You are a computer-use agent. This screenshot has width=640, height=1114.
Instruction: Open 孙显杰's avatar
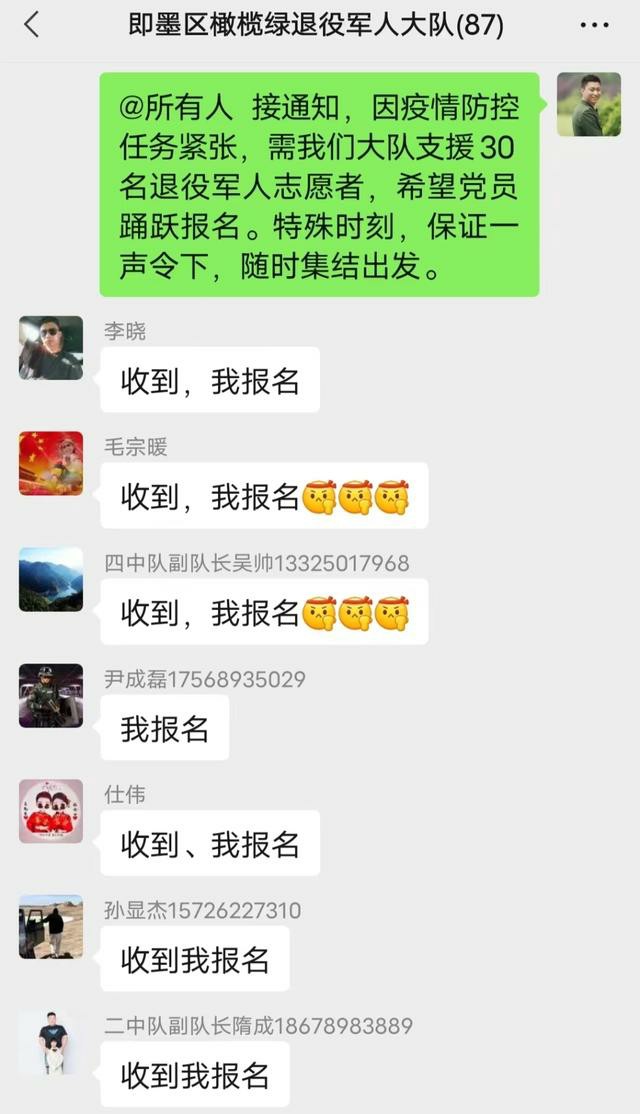click(51, 927)
